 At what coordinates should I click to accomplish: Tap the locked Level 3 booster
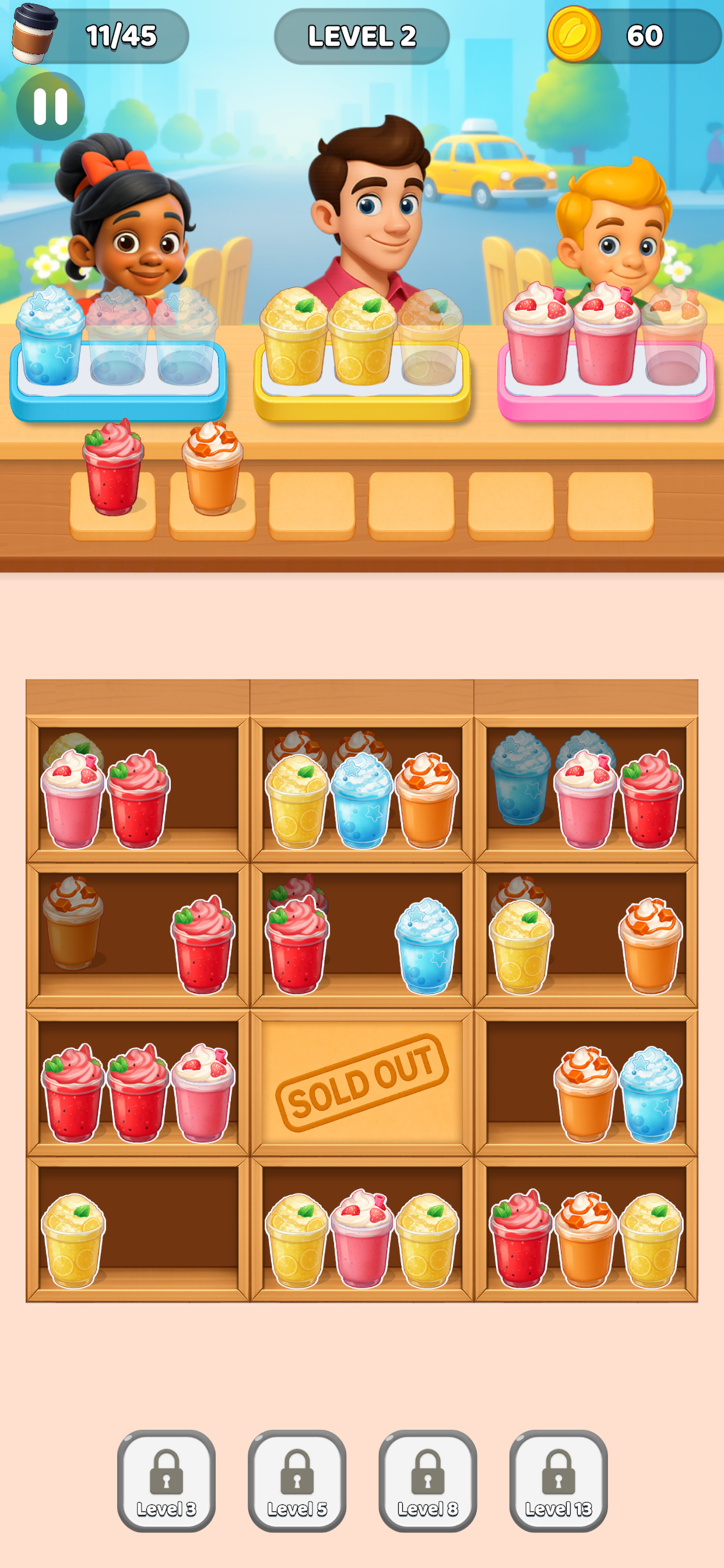(166, 1480)
